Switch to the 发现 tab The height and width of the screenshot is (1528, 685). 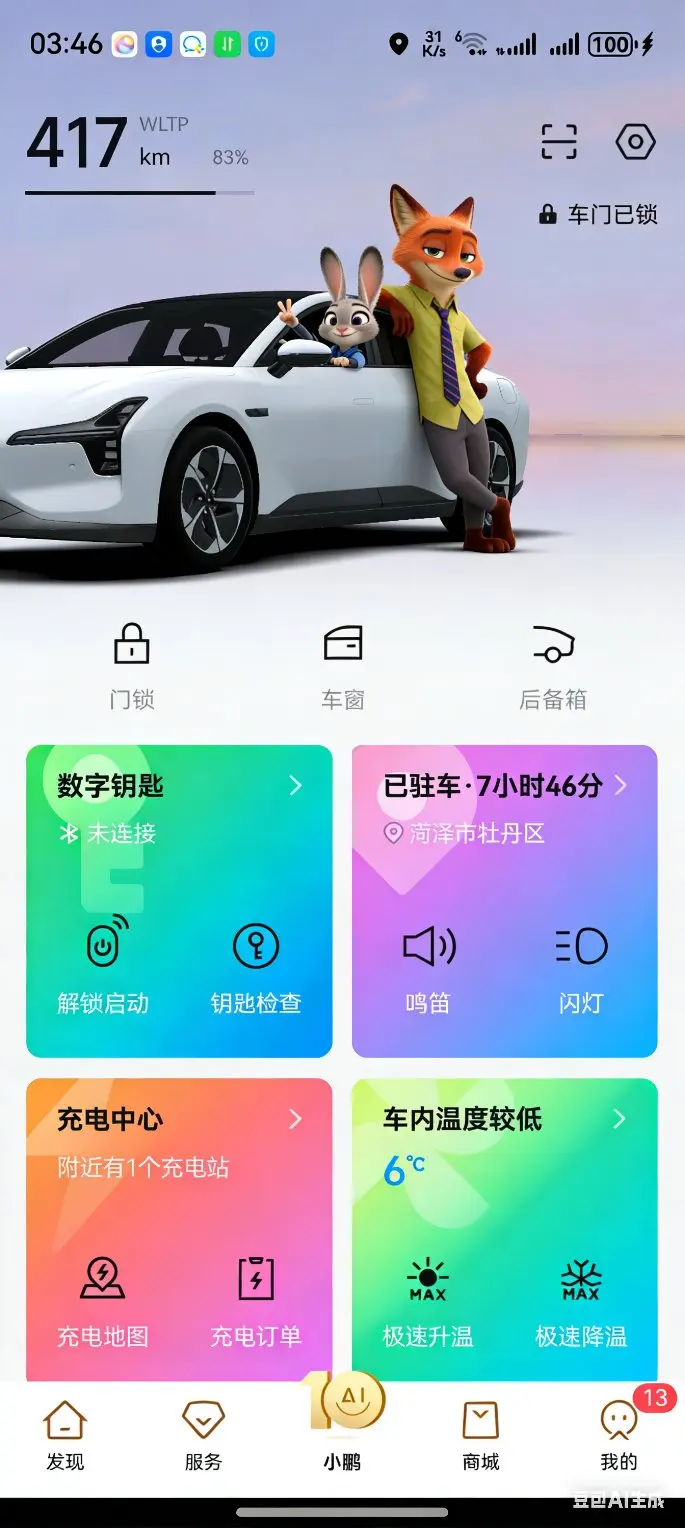pos(65,1434)
